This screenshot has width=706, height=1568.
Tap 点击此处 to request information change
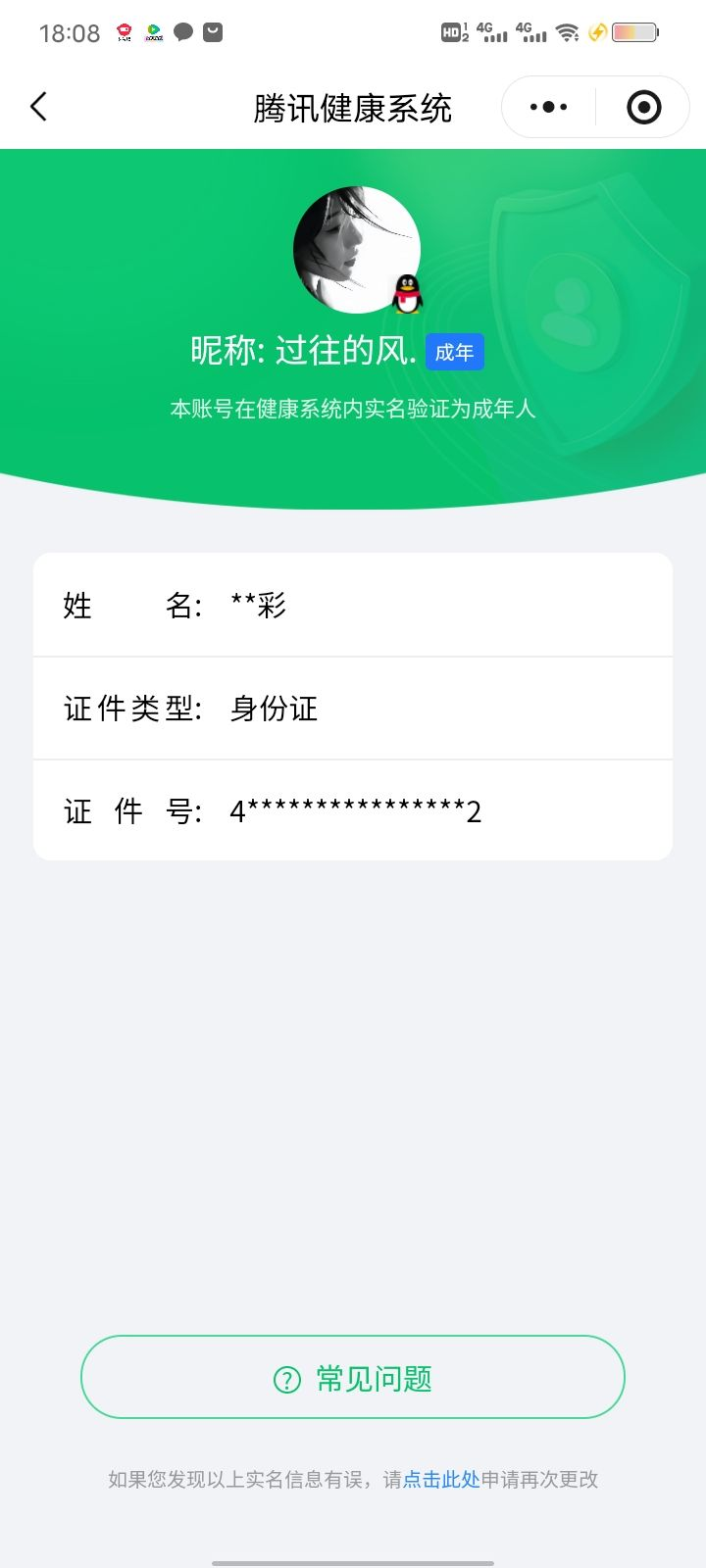[440, 1479]
